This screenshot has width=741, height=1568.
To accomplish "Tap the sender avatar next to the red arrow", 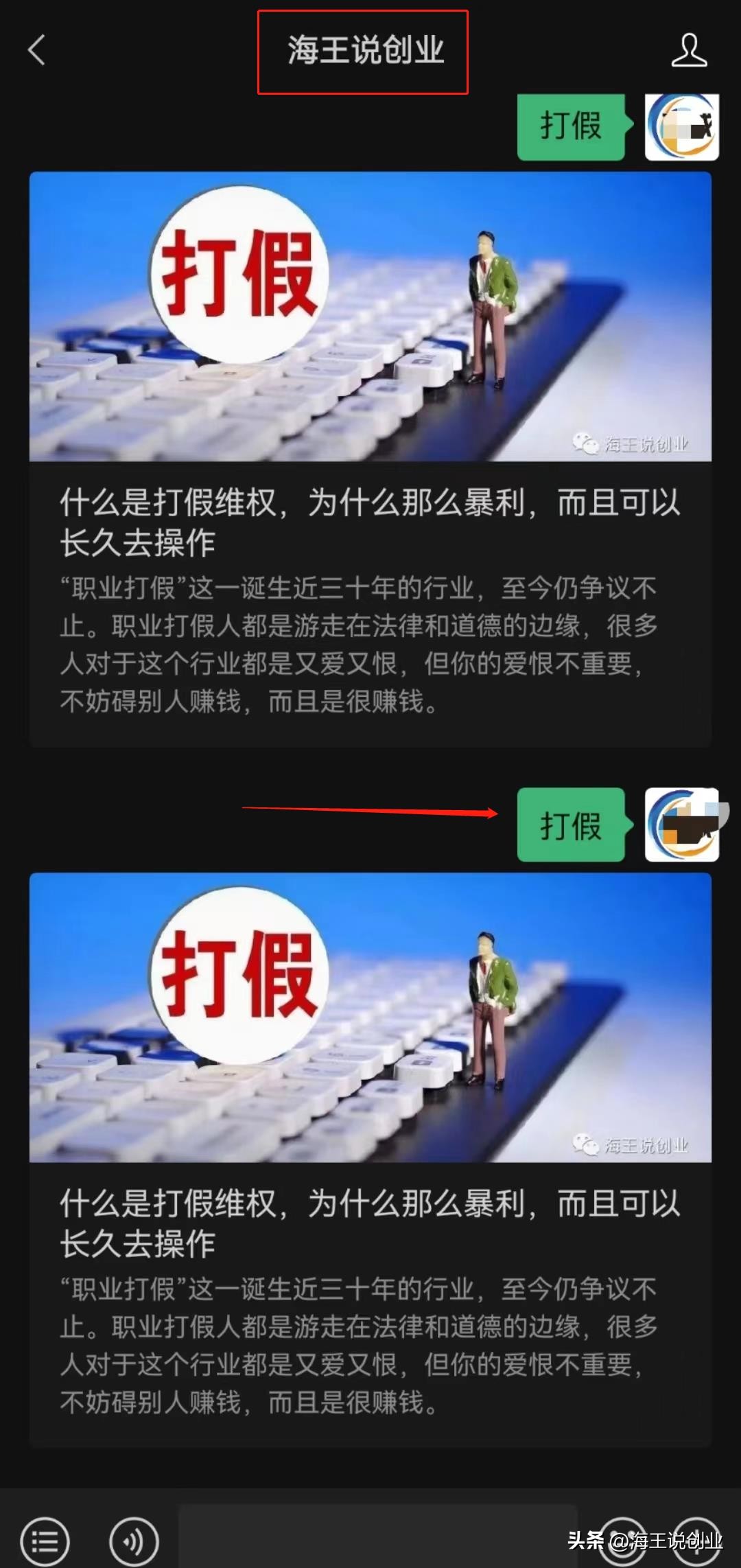I will 681,827.
